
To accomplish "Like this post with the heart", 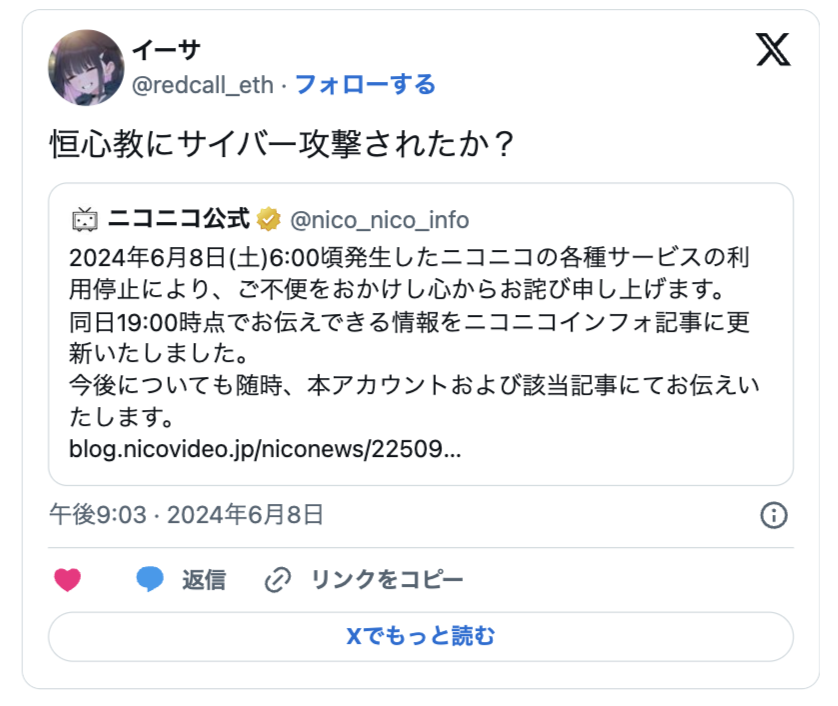I will pos(67,580).
